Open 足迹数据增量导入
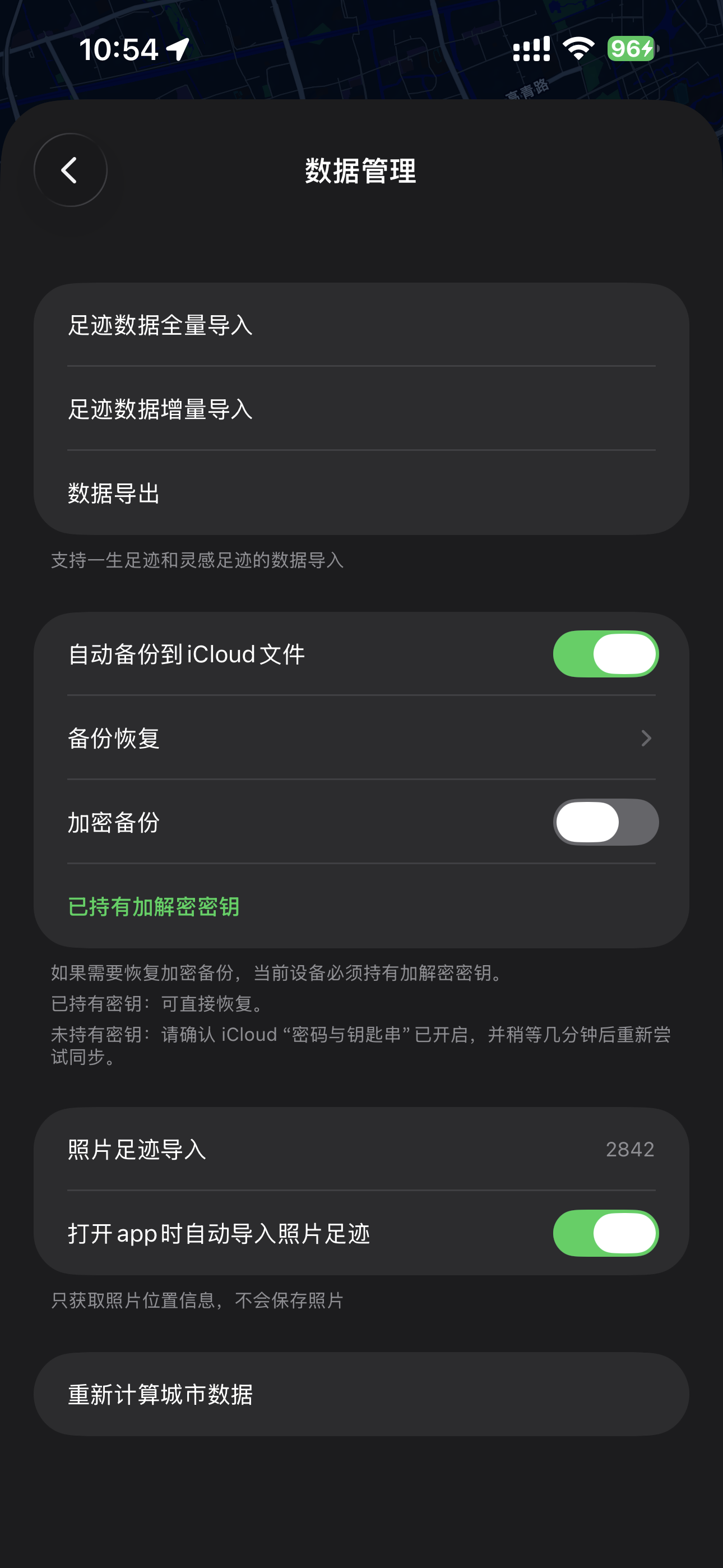Screen dimensions: 723x1568 360,408
